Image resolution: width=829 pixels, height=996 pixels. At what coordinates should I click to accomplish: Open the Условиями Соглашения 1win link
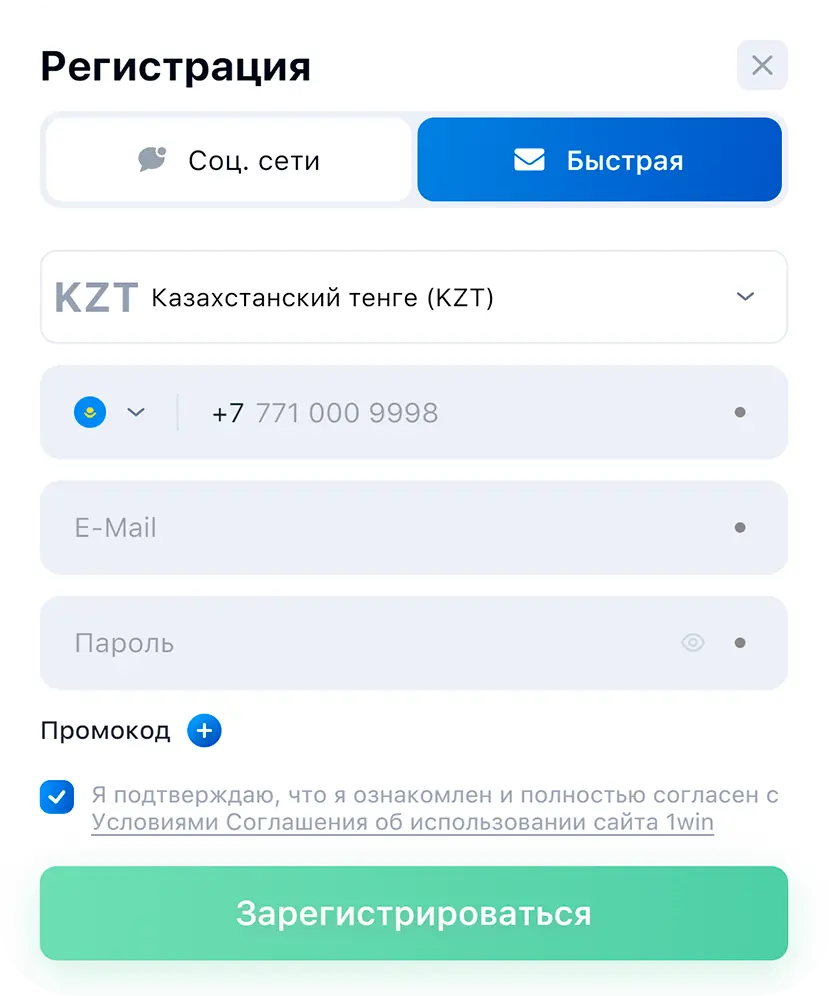[402, 823]
